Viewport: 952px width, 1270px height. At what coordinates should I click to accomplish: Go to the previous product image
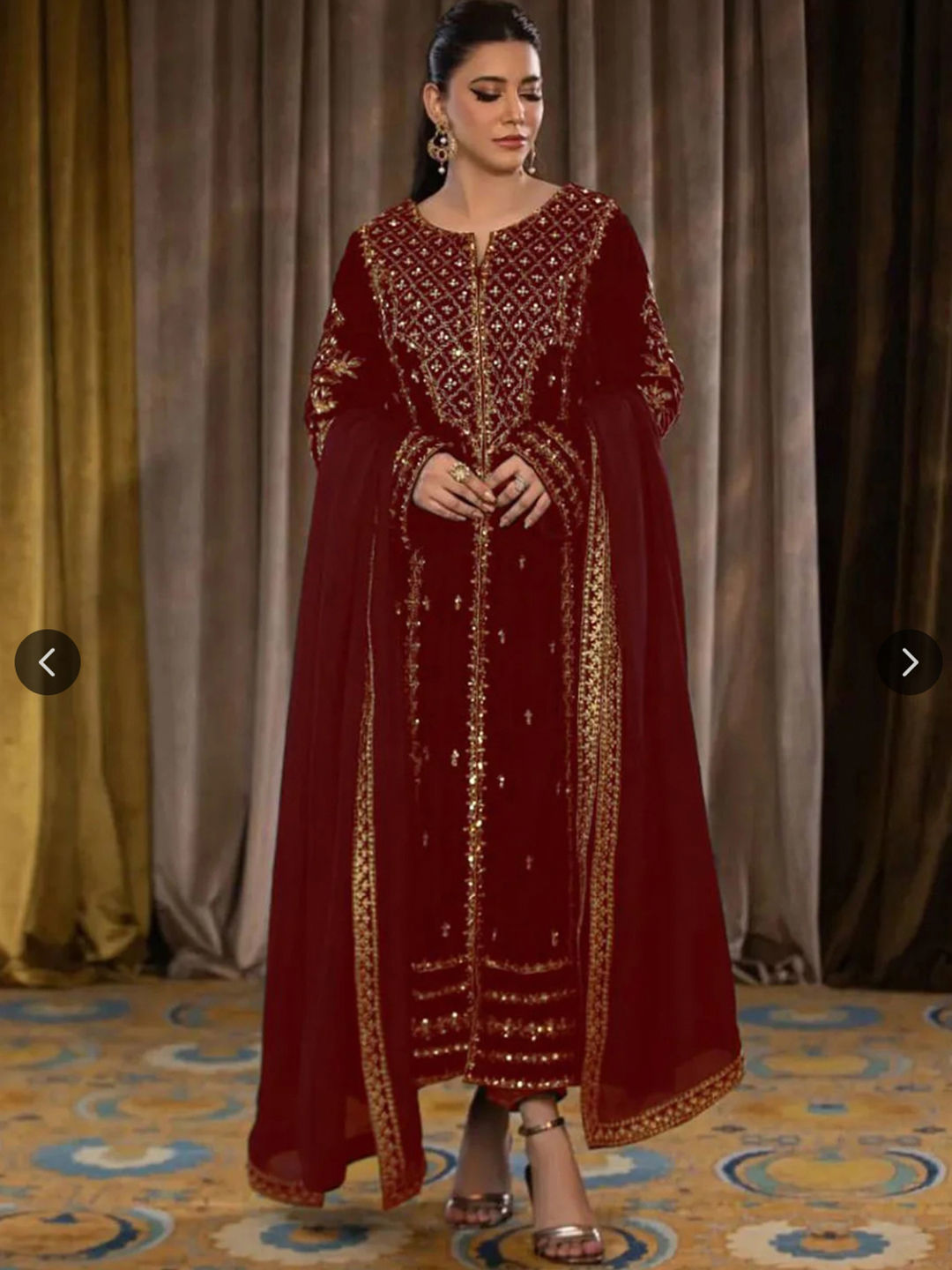click(48, 661)
